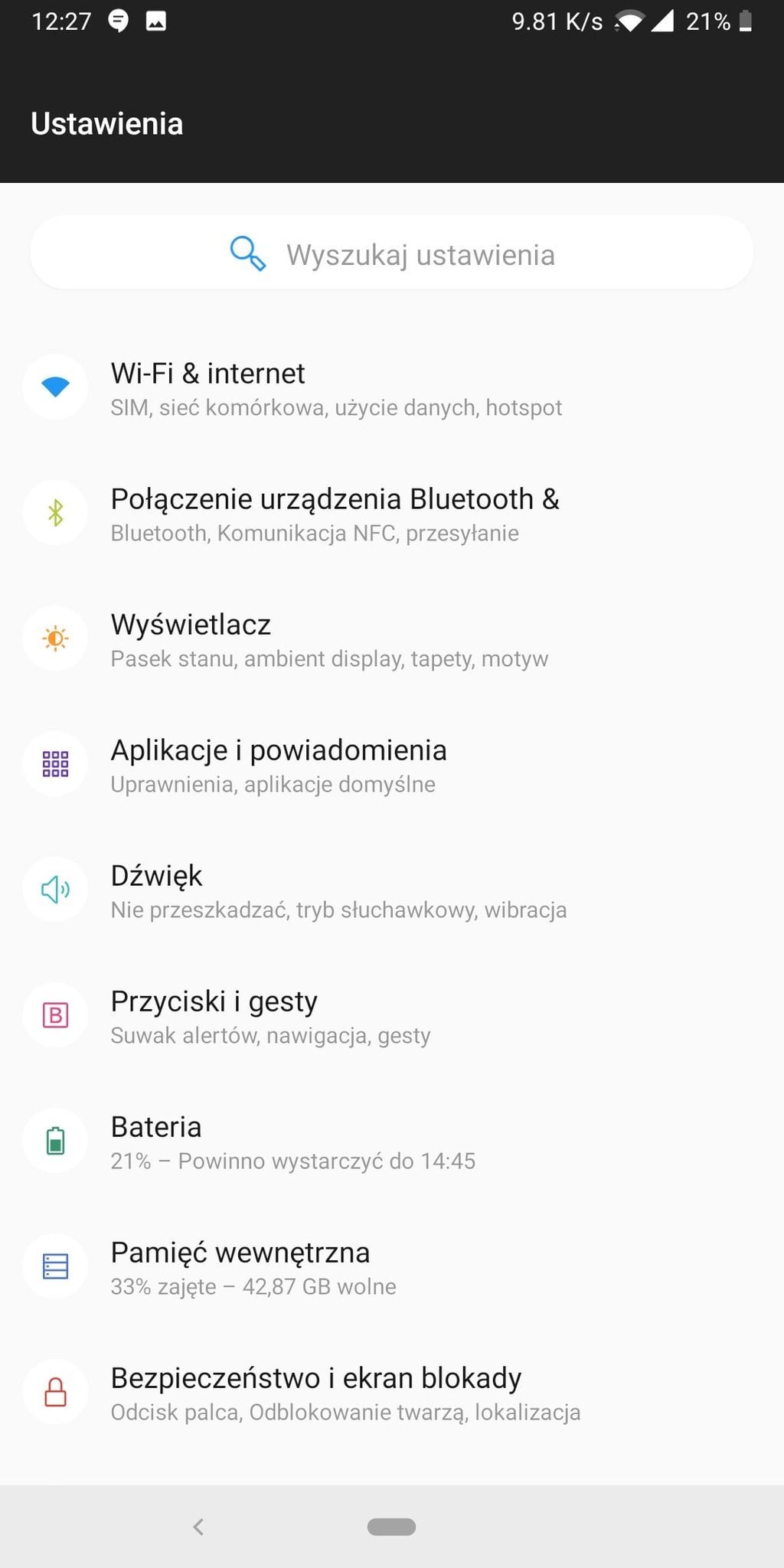Screen dimensions: 784x1568
Task: Tap the system back arrow
Action: tap(198, 1527)
